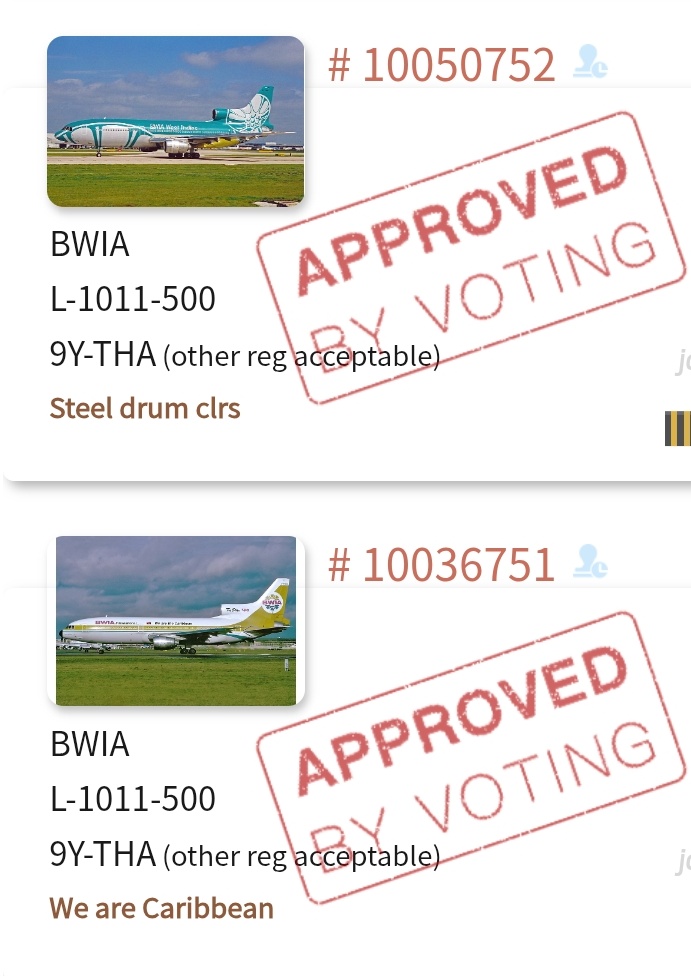Tap the user icon beside # 10050752
691x976 pixels.
click(590, 63)
